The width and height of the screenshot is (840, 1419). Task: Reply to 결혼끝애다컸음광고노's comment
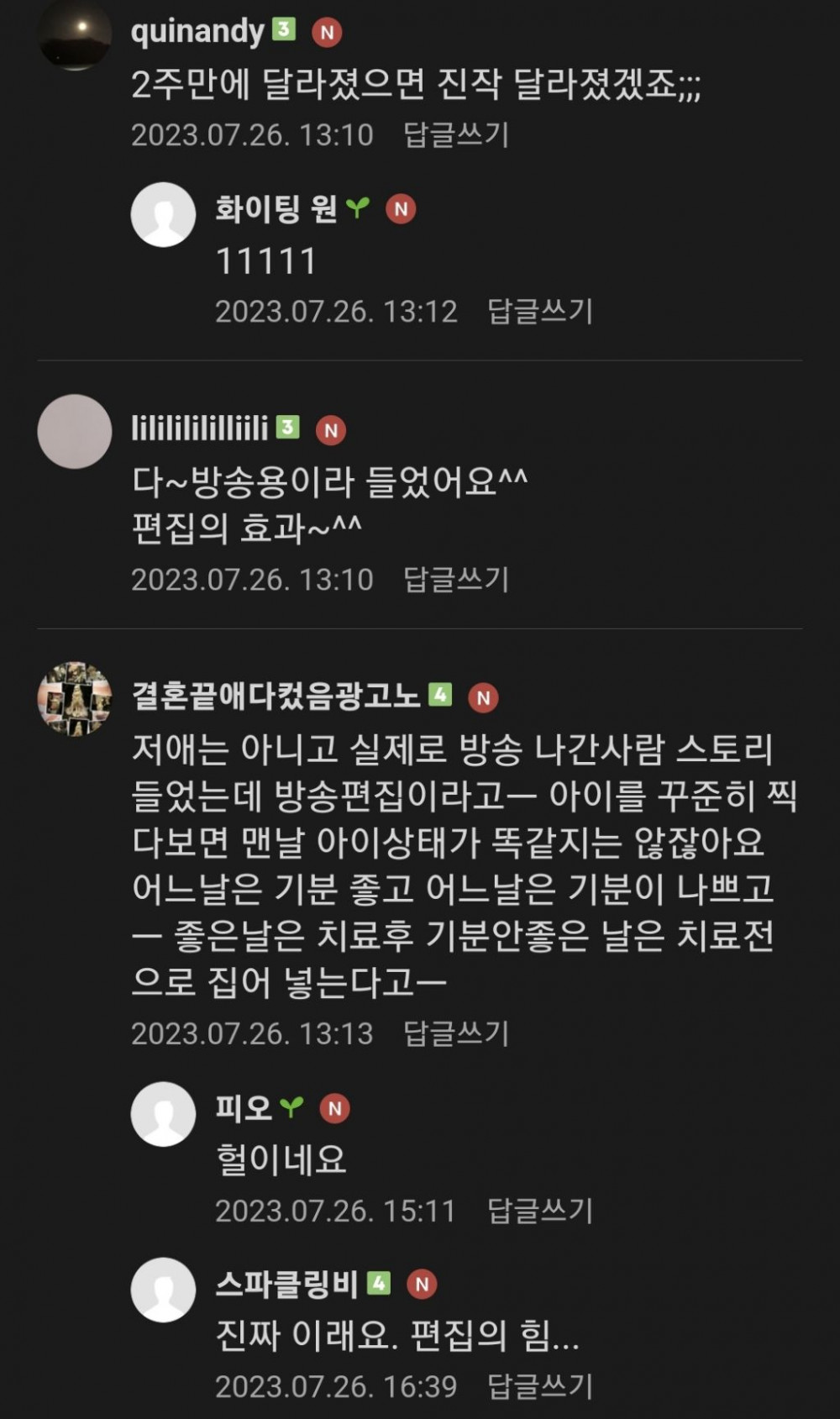[456, 1033]
